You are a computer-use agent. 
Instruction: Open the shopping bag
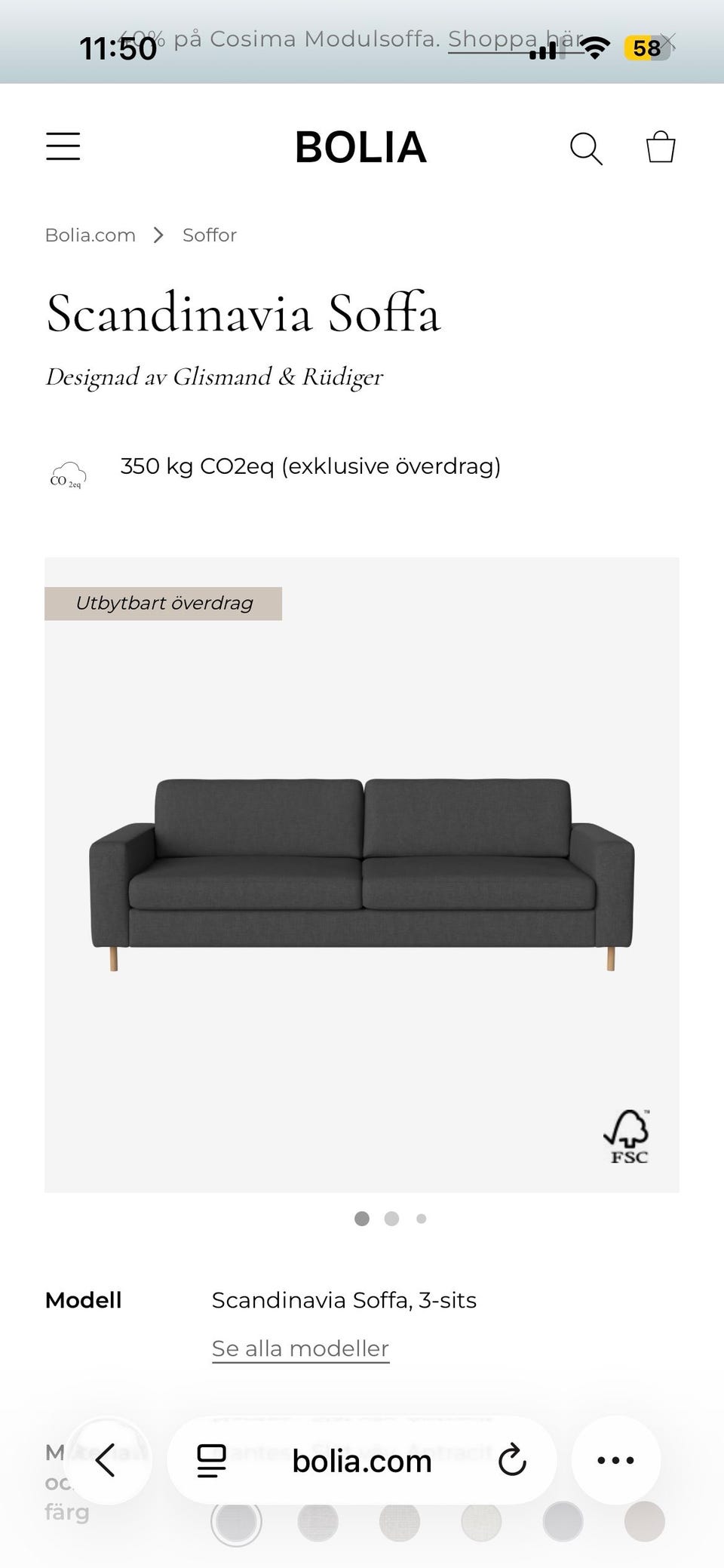661,146
